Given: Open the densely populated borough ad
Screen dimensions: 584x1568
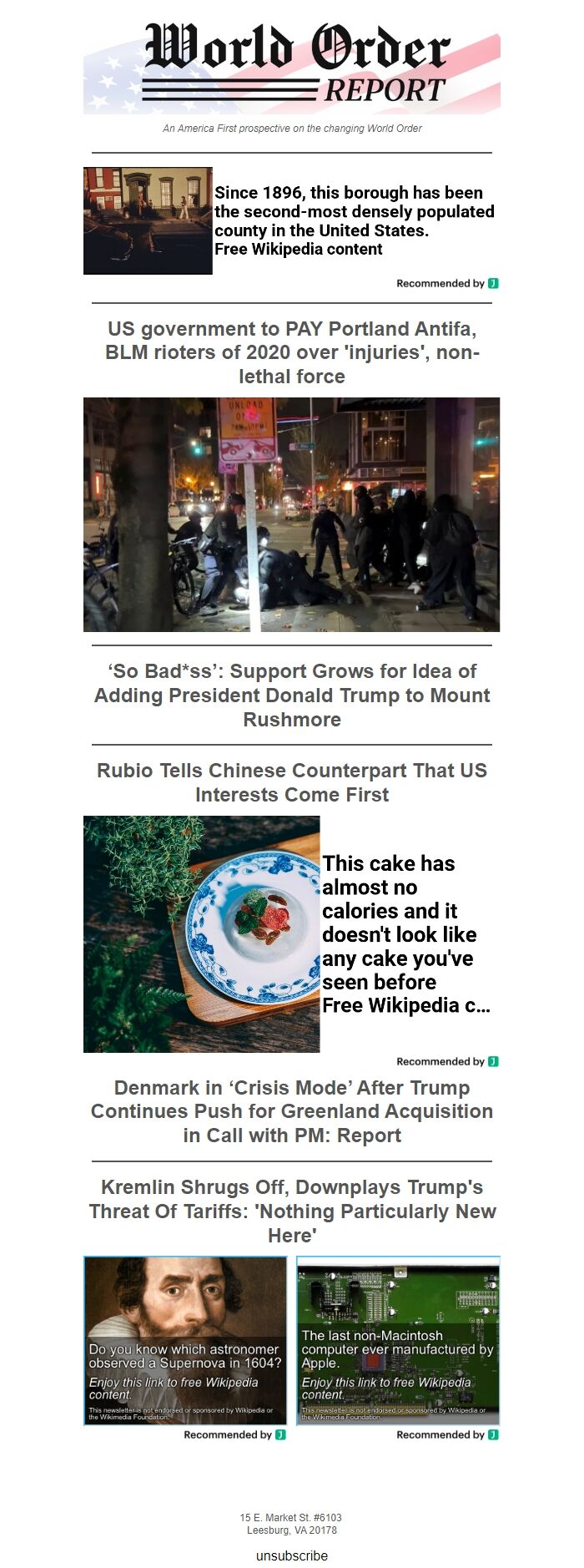Looking at the screenshot, I should [354, 220].
